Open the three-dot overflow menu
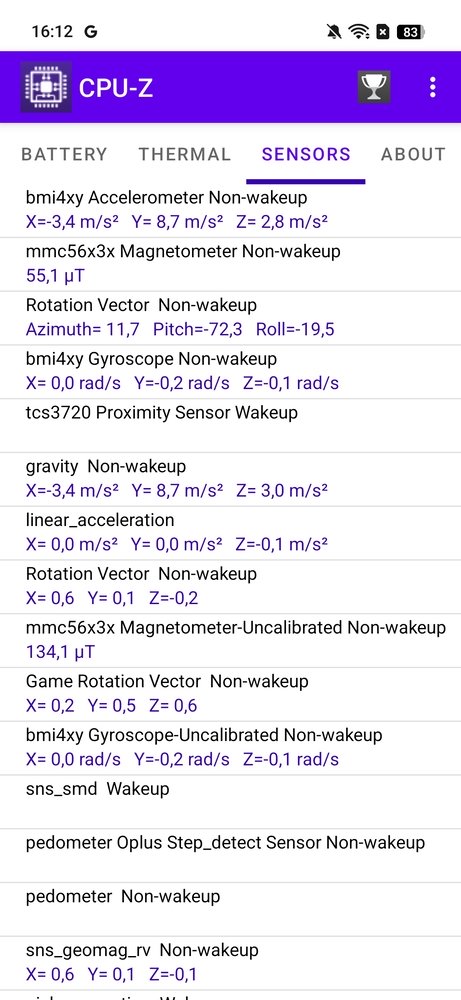The image size is (461, 1000). (x=433, y=87)
